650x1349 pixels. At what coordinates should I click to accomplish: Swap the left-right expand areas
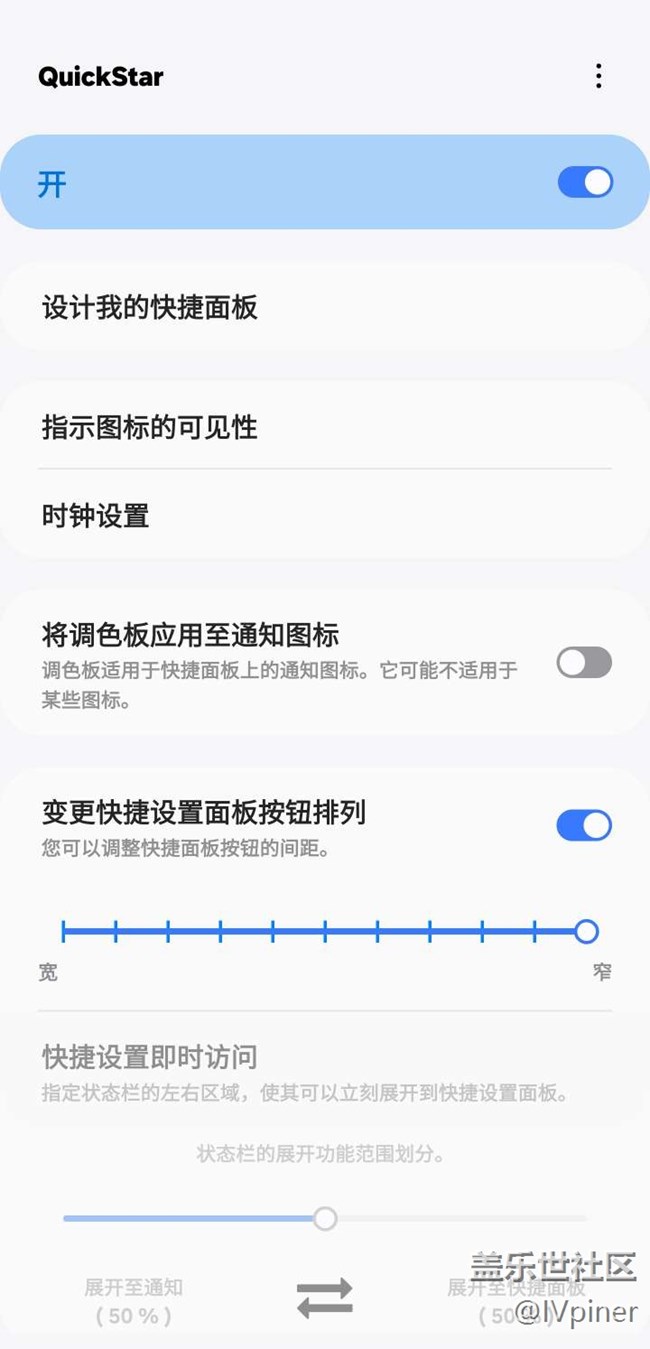325,1297
